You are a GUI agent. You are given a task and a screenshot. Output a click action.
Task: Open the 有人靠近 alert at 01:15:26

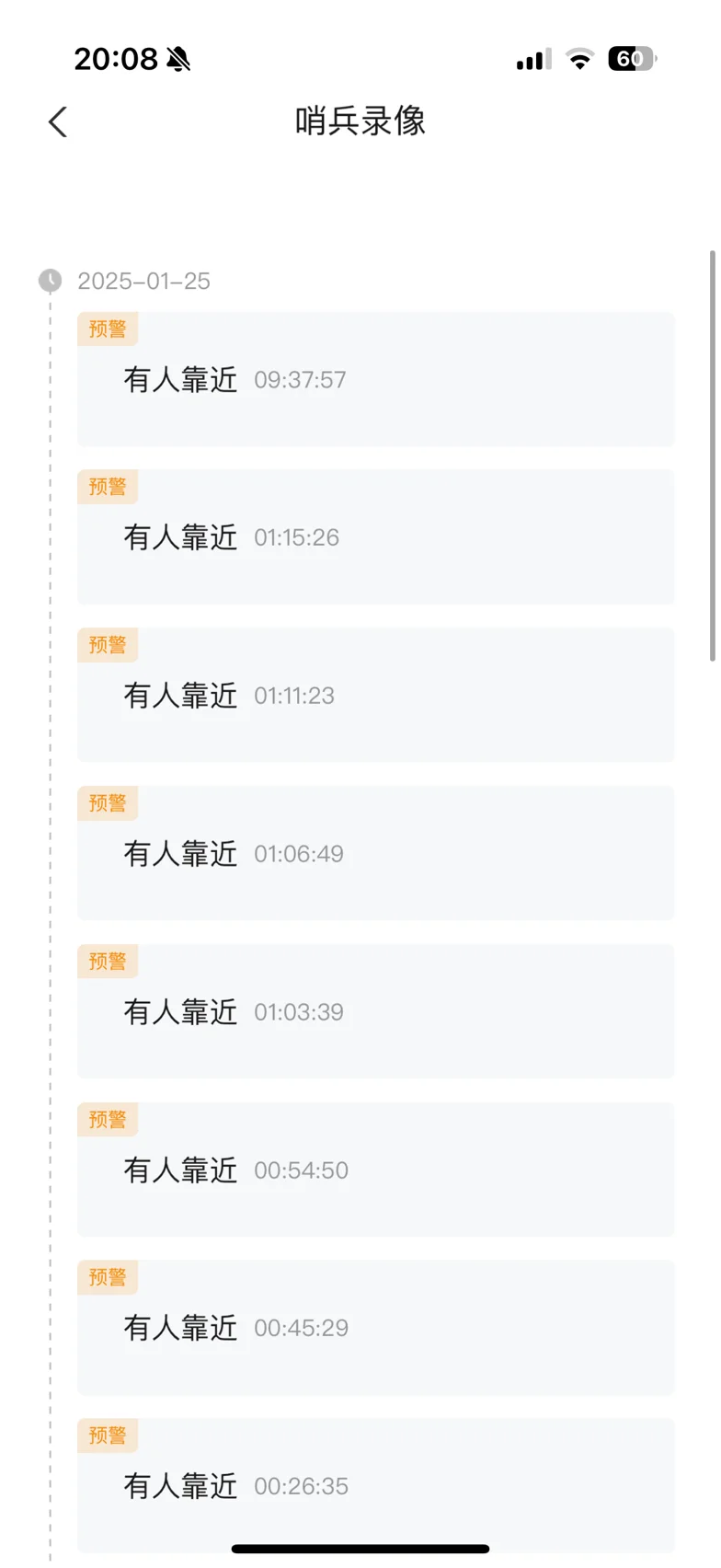tap(375, 537)
